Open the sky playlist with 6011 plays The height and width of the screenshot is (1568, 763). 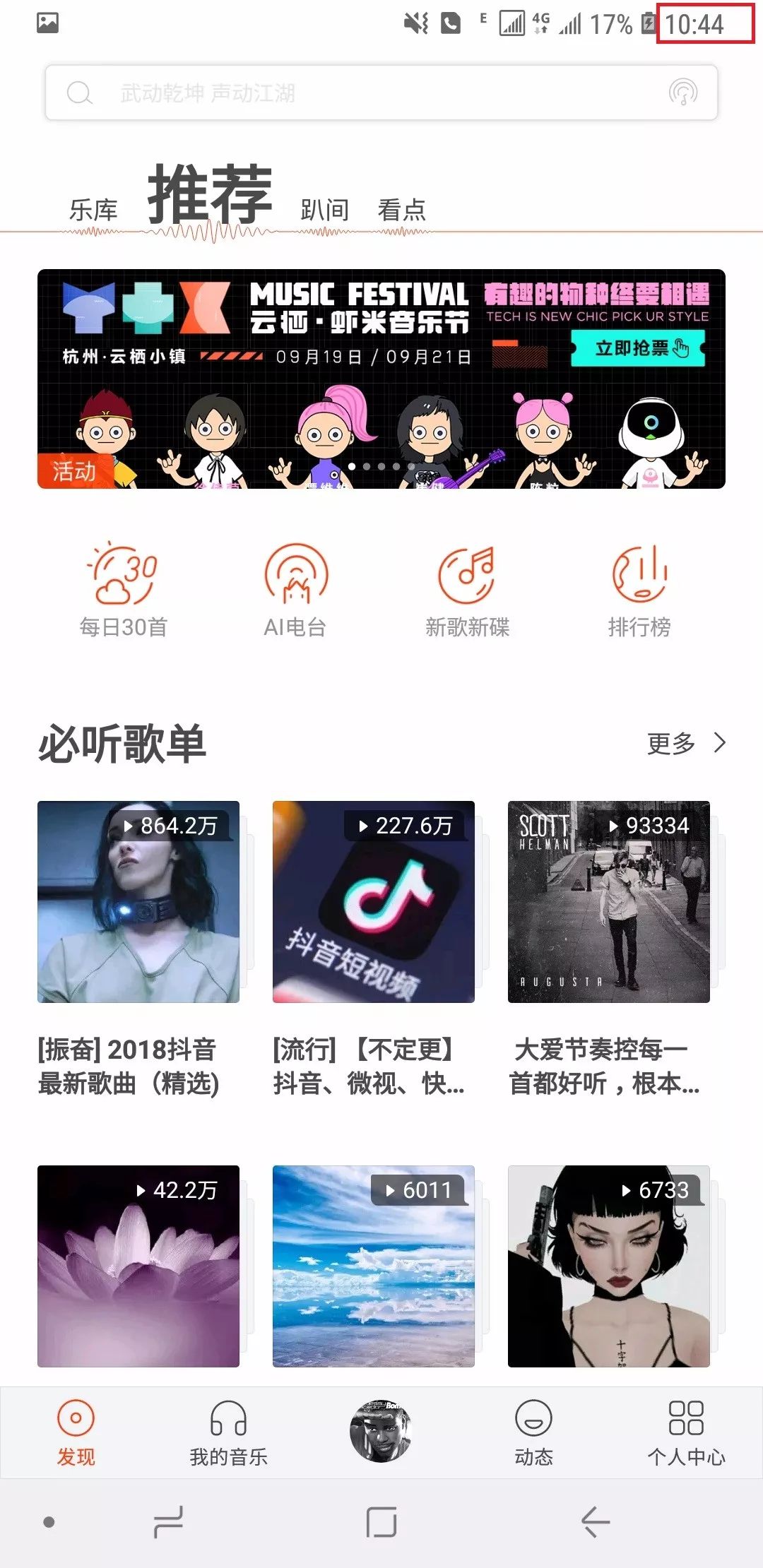pos(374,1266)
